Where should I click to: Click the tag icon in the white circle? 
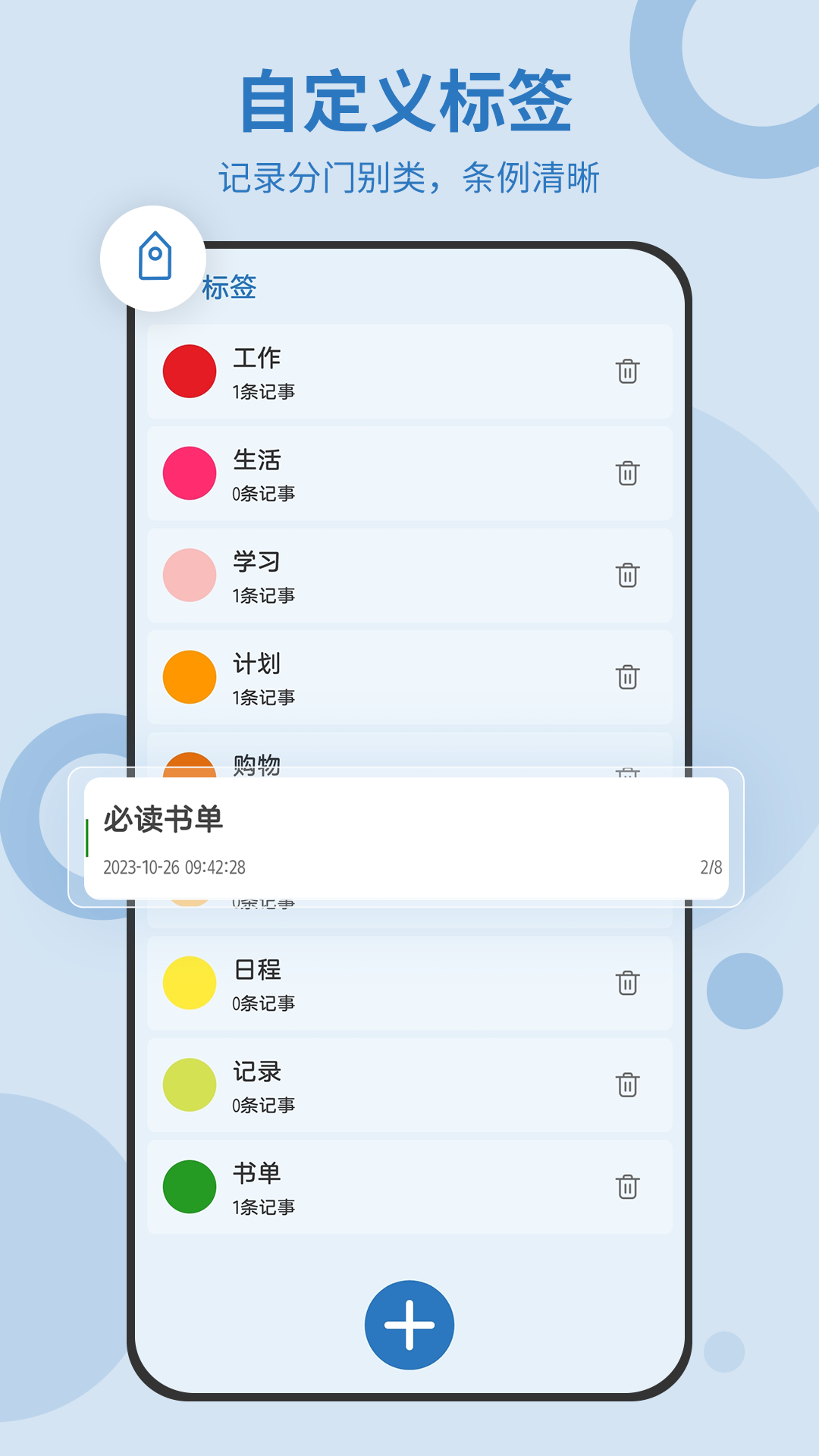(x=155, y=258)
